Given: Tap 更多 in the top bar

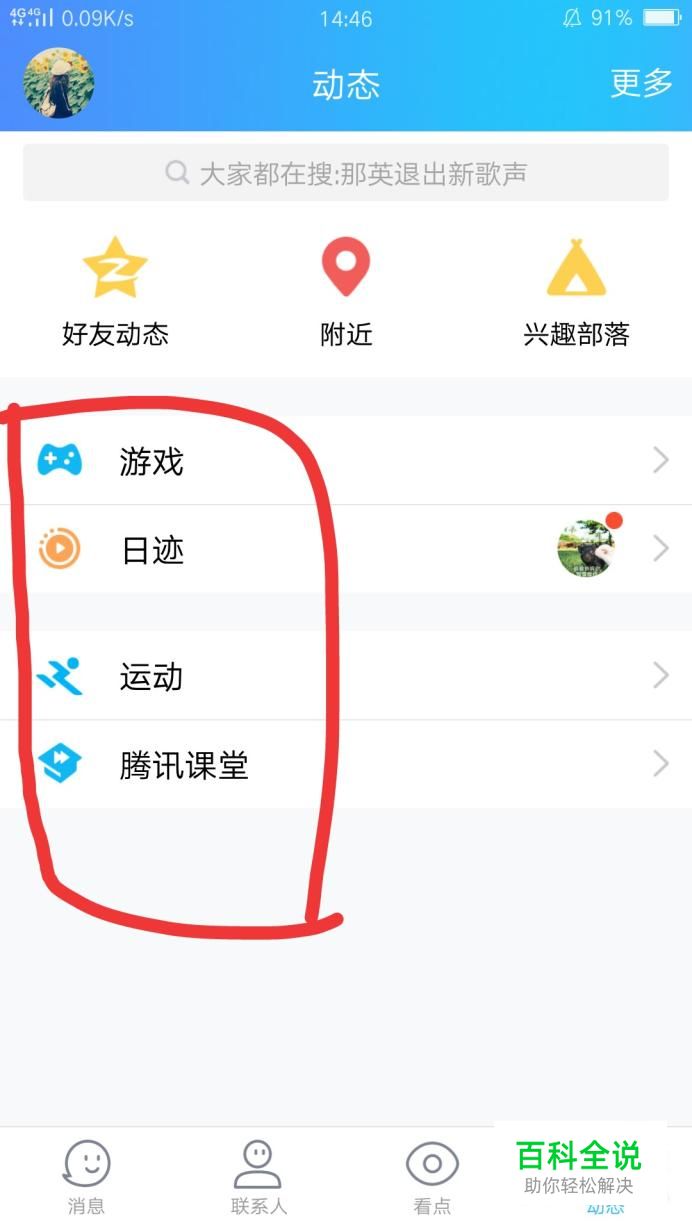Looking at the screenshot, I should [x=641, y=84].
